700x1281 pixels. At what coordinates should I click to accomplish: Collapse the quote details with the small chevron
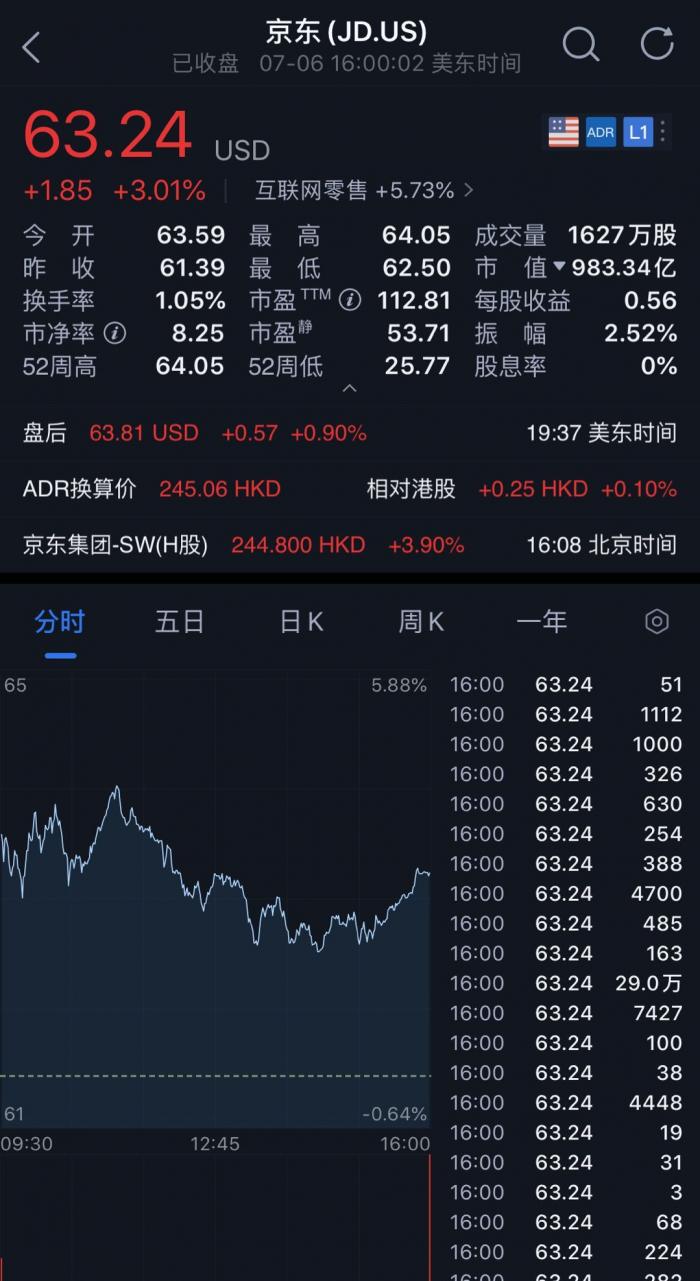click(x=349, y=388)
